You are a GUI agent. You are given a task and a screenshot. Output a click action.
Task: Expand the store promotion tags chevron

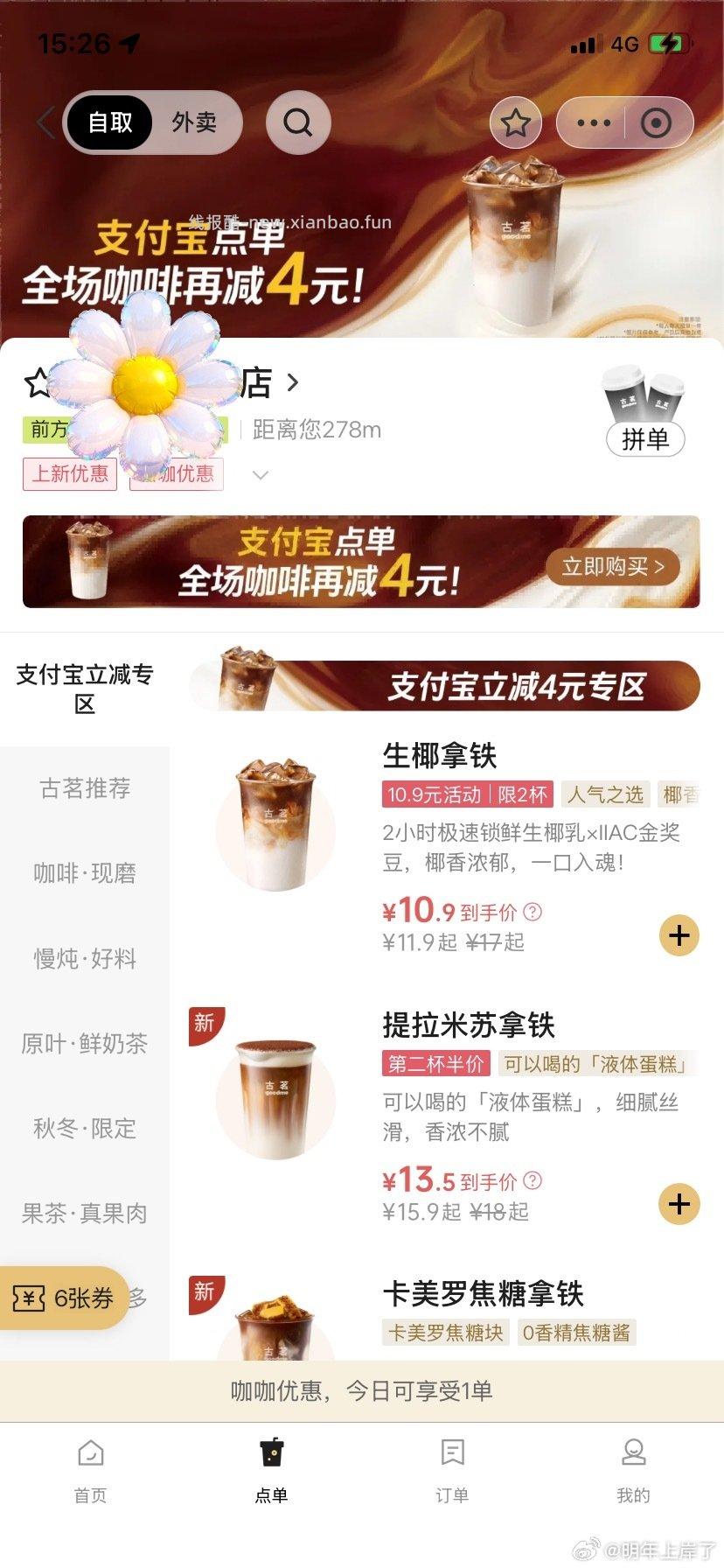pos(260,475)
